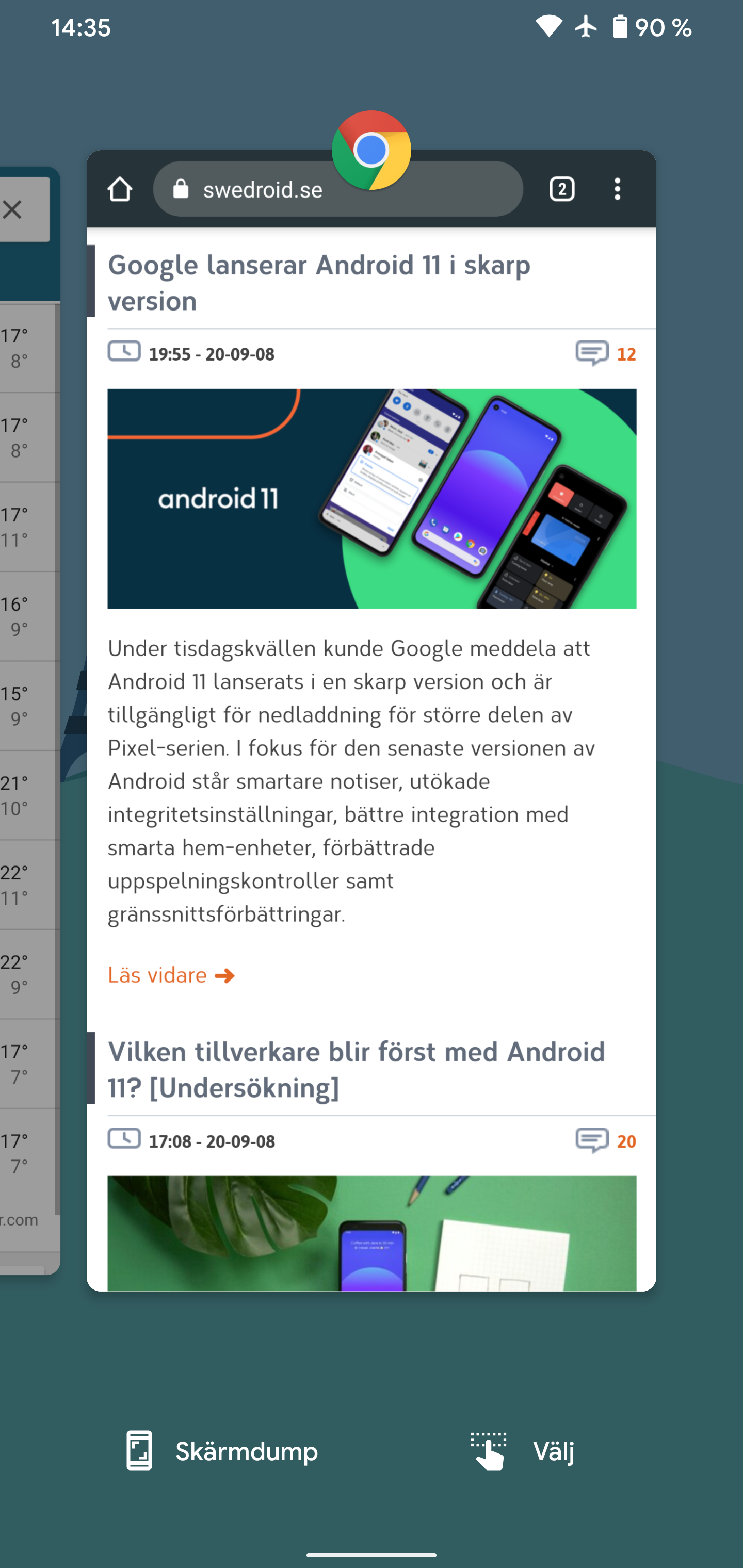Open the Chrome swedroid.se app card
743x1568 pixels.
pos(372,721)
